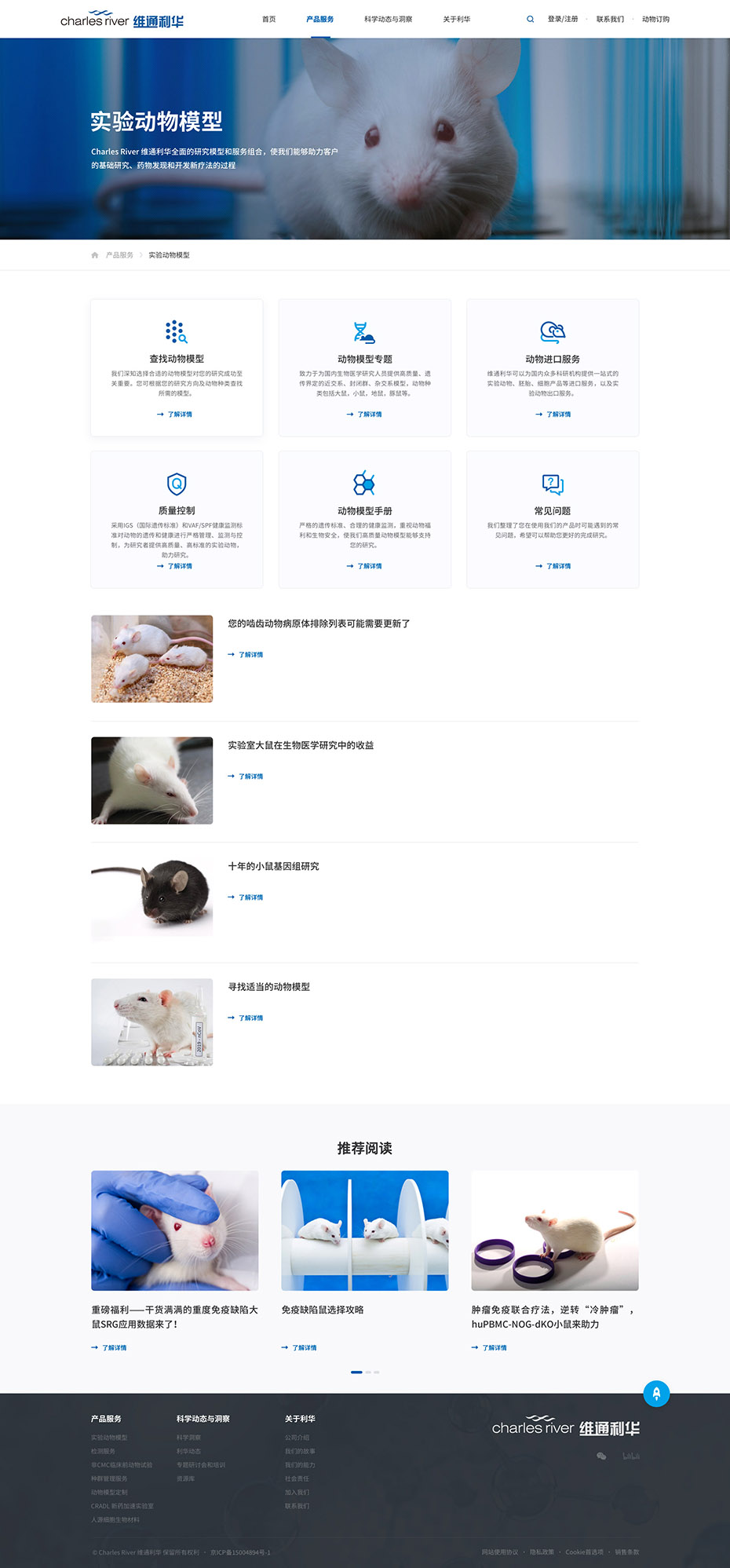The image size is (730, 1568).
Task: Open recommended article 免疫缺陷鼠选择攻略
Action: 323,1310
